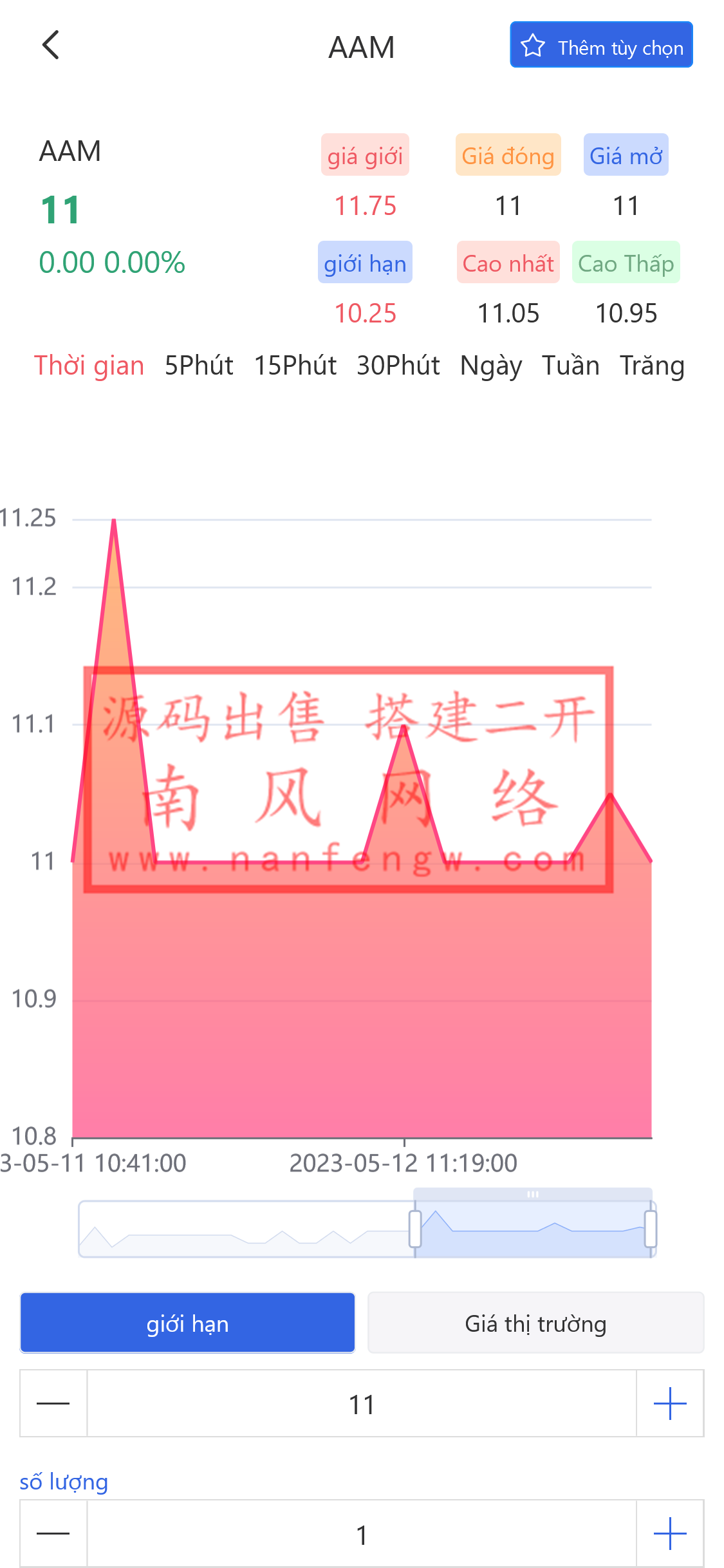Show the Trăng monthly chart
Screen dimensions: 724x1568
click(652, 366)
